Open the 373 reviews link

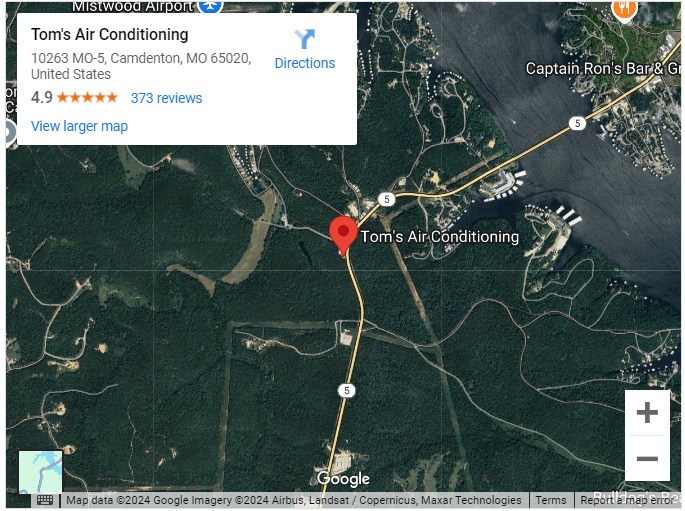(166, 98)
